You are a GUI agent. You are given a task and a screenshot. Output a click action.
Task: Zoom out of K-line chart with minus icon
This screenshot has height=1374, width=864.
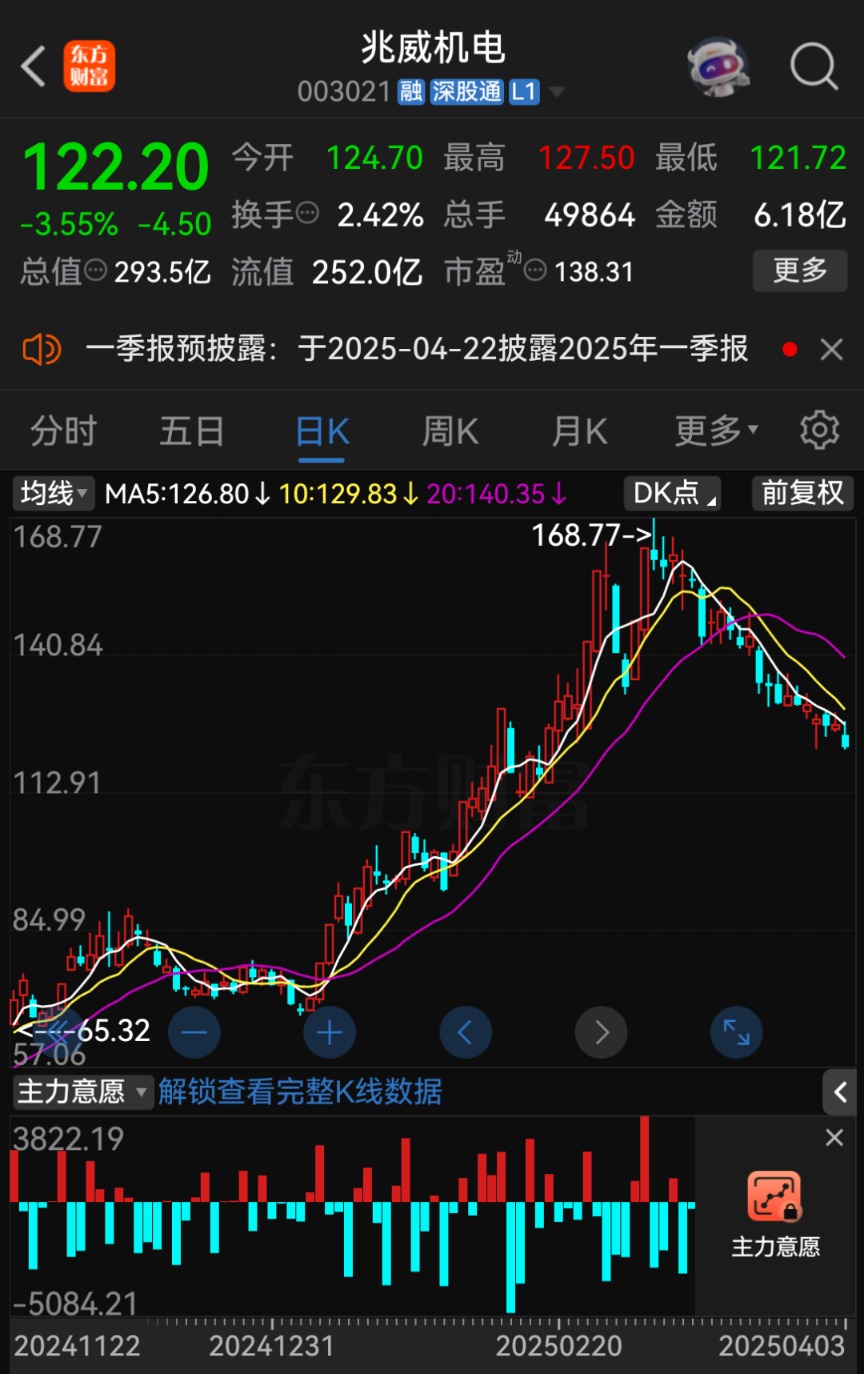194,1032
